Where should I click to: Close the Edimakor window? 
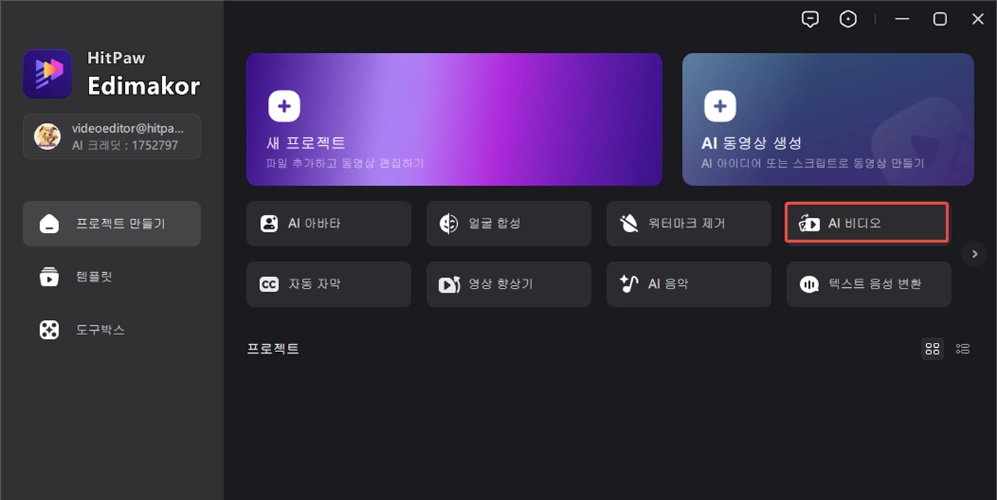[978, 19]
